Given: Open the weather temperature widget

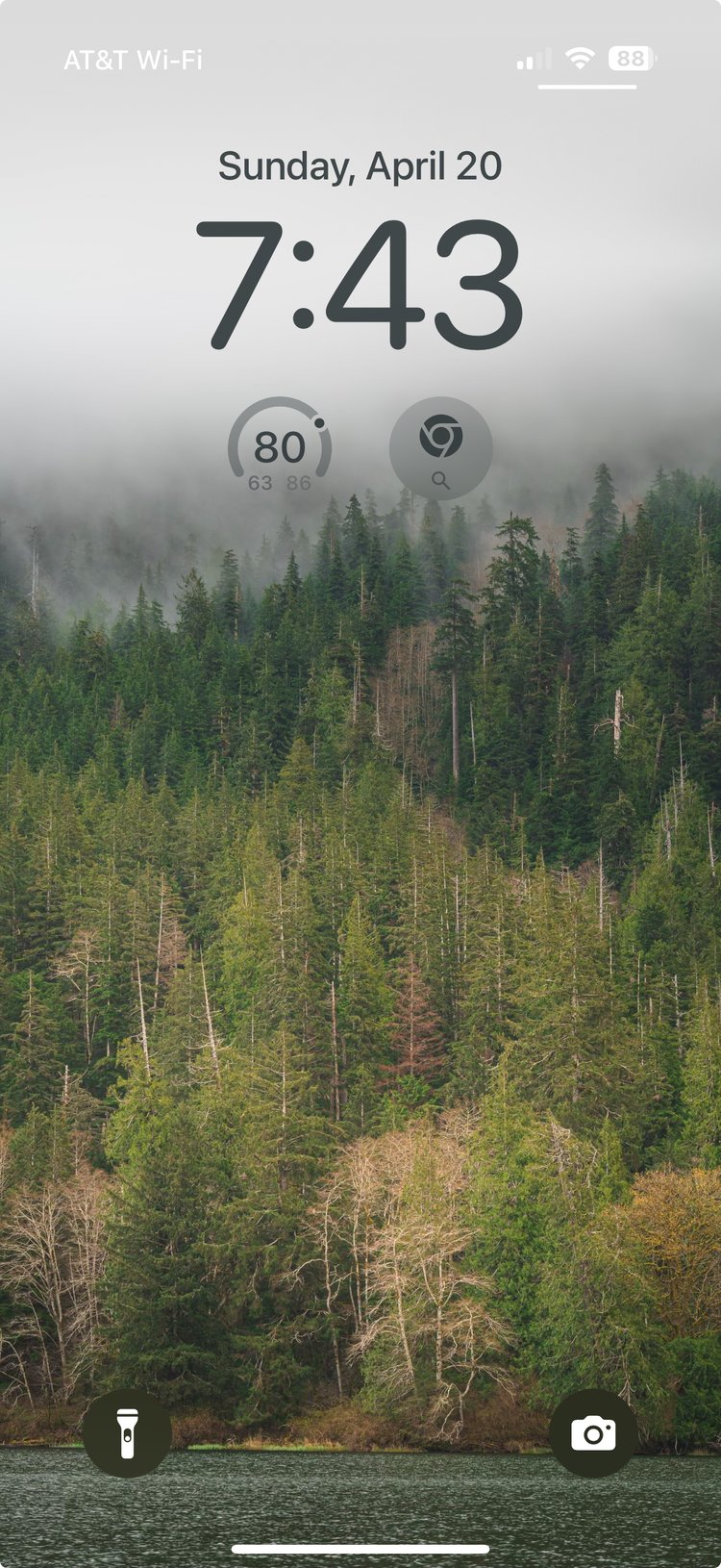Looking at the screenshot, I should click(280, 448).
